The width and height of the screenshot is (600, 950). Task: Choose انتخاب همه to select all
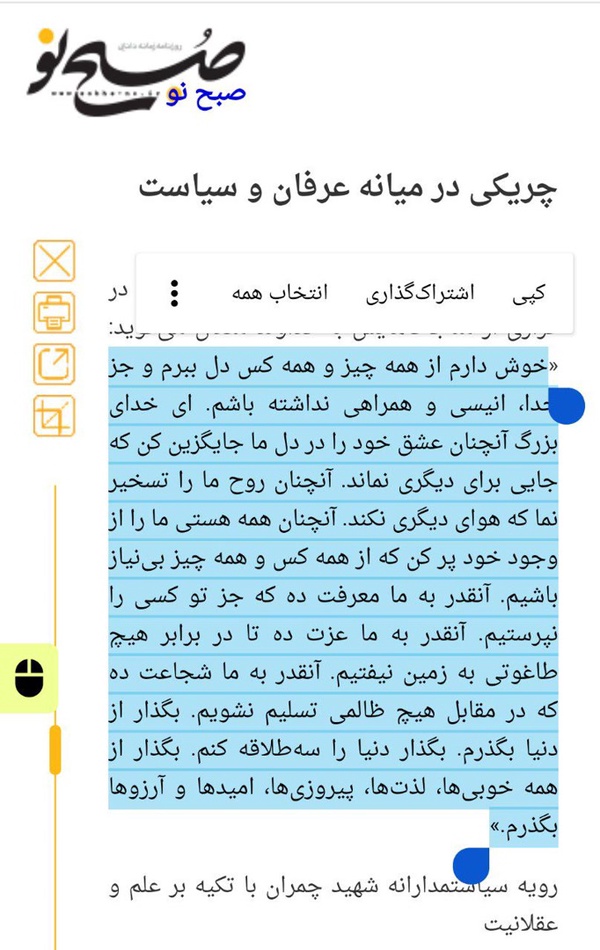point(280,293)
